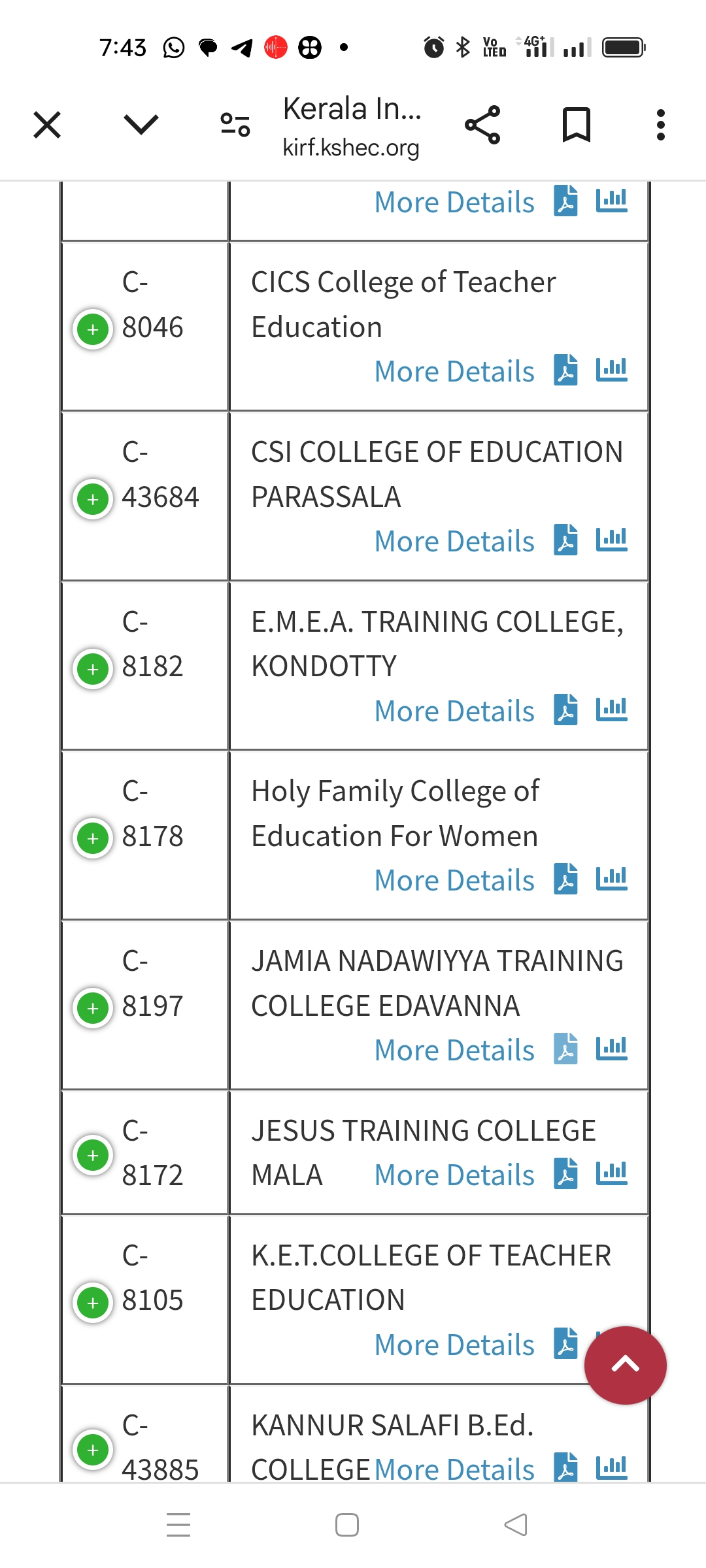Expand the C-8178 row

[93, 838]
